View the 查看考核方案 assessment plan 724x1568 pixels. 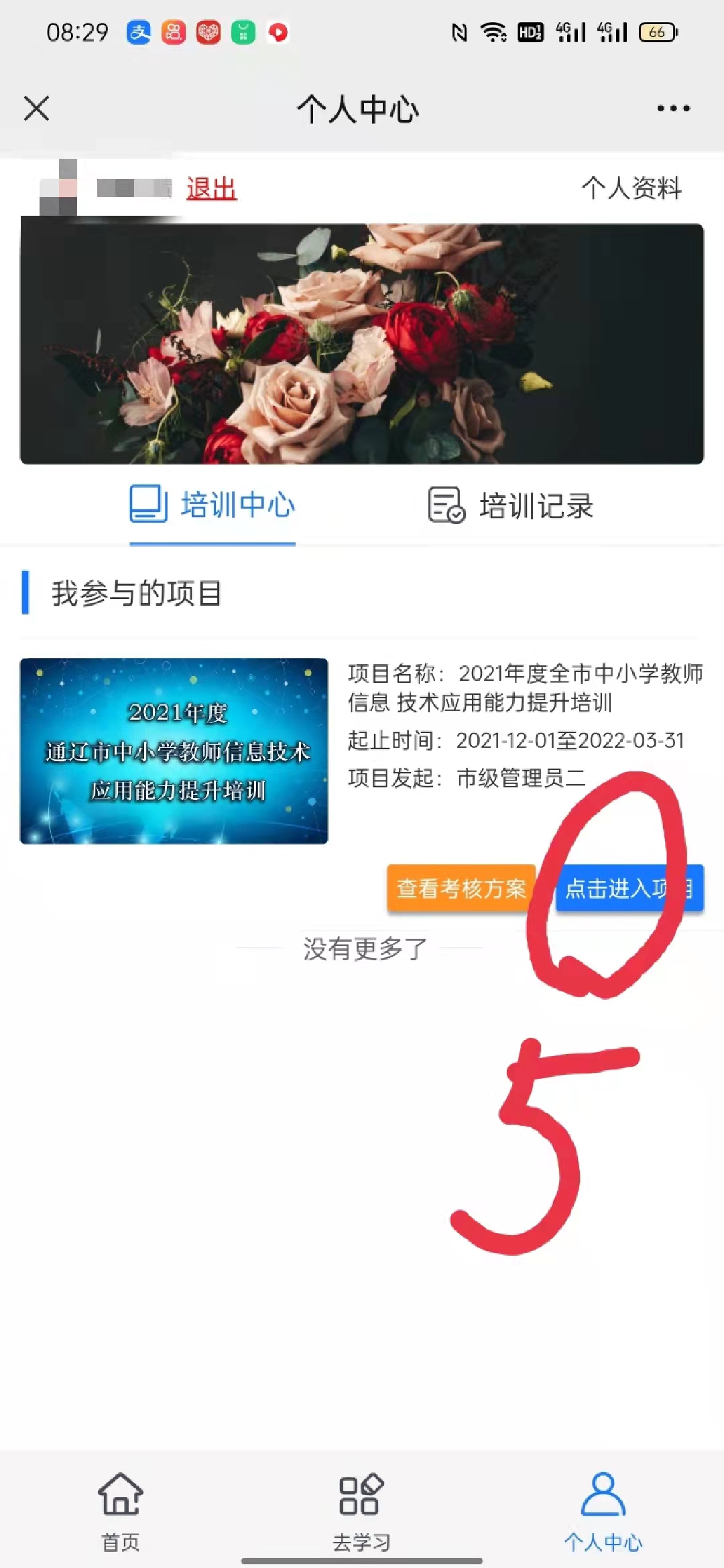[461, 889]
